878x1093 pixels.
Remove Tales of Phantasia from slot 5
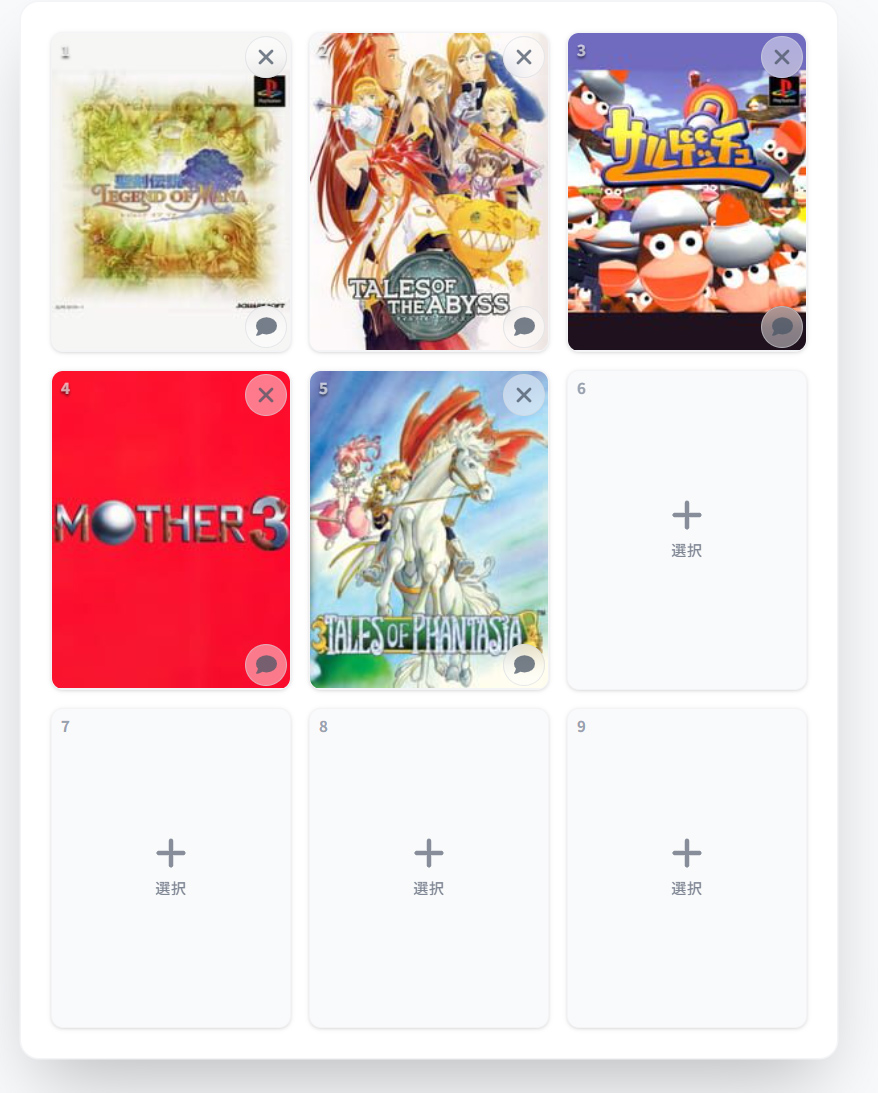[523, 395]
